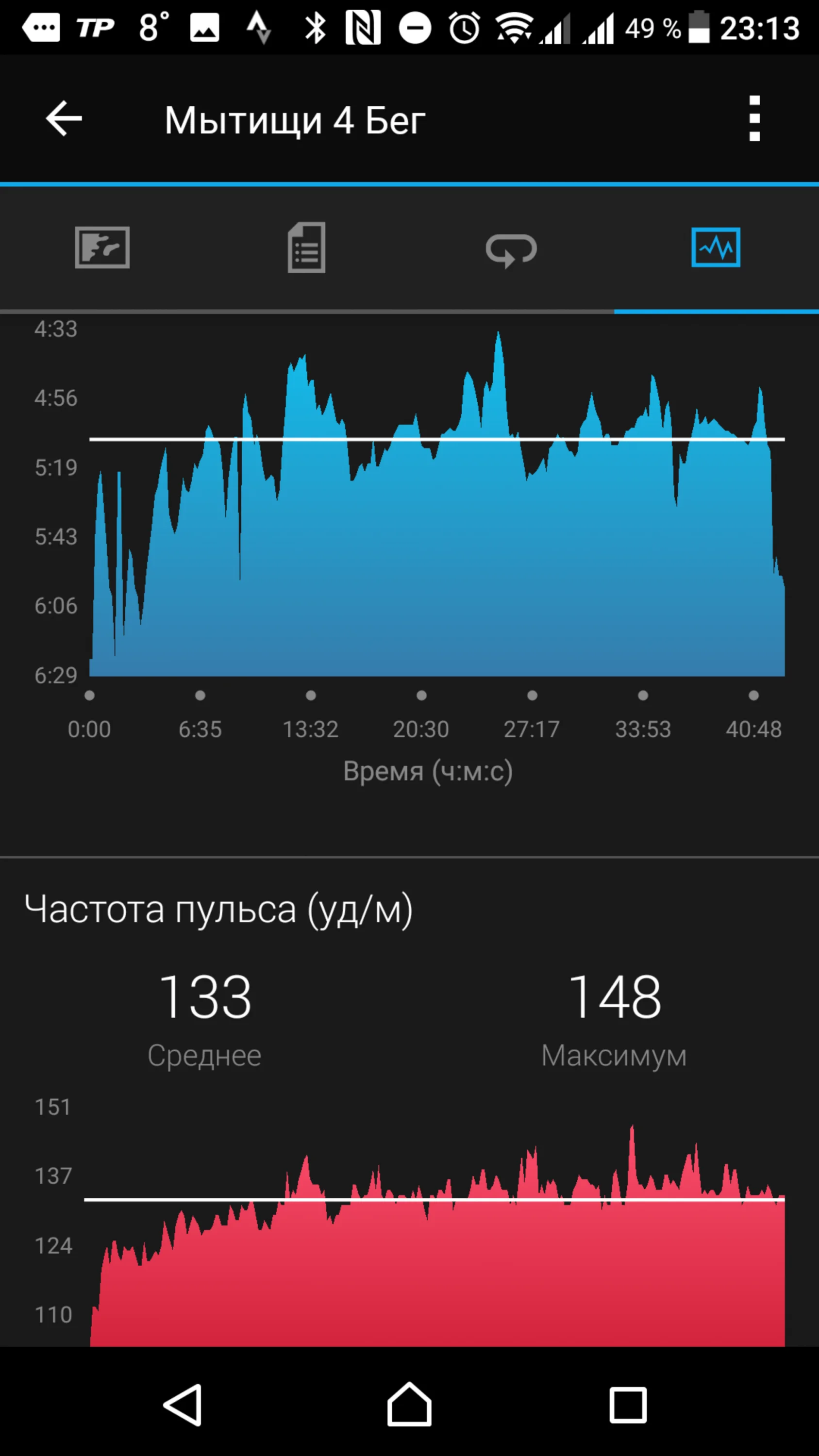Open recent apps from the navigation bar
Screen dimensions: 819x1456
coord(628,1405)
